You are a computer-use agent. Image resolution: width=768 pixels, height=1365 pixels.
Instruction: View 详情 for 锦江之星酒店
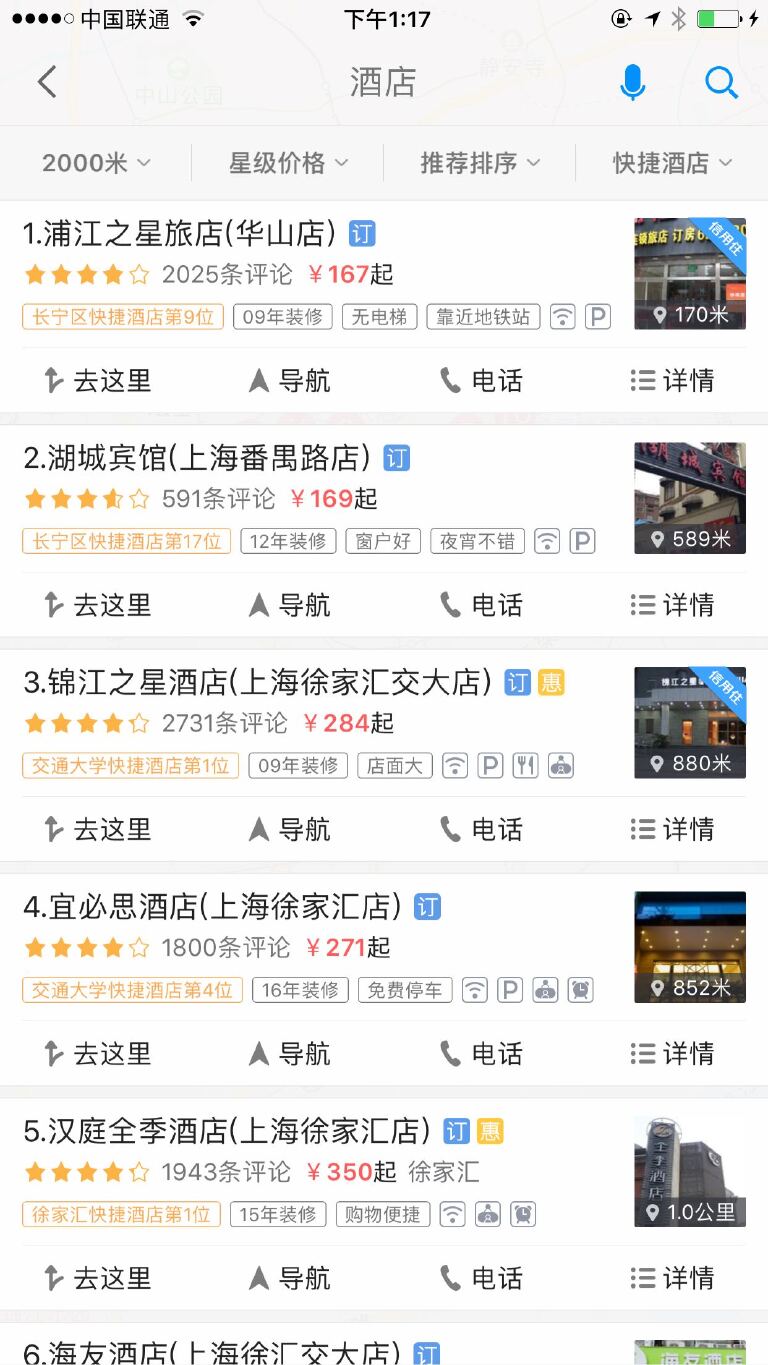(x=672, y=829)
